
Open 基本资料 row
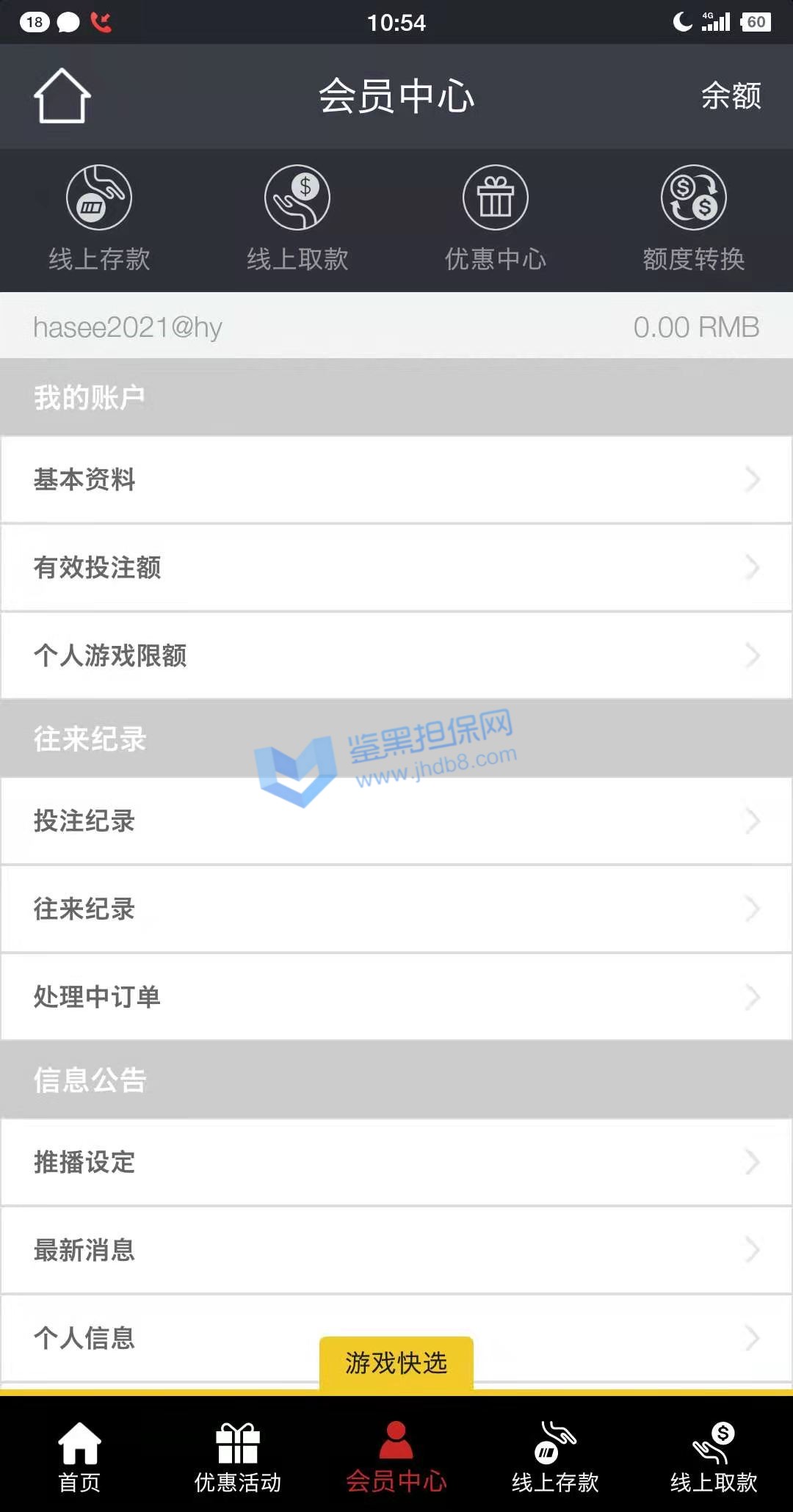pos(396,479)
